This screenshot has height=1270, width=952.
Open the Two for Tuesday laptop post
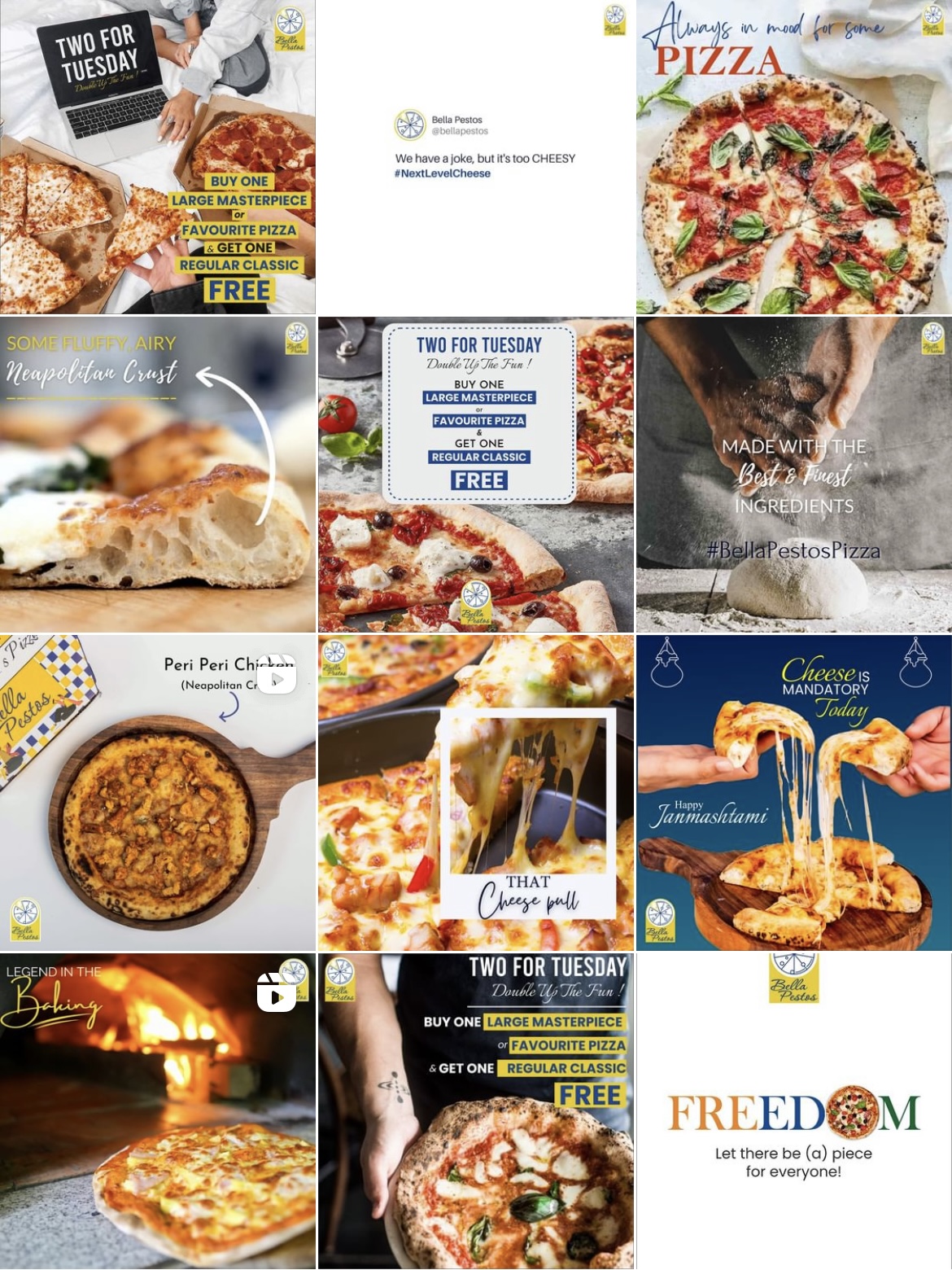157,157
